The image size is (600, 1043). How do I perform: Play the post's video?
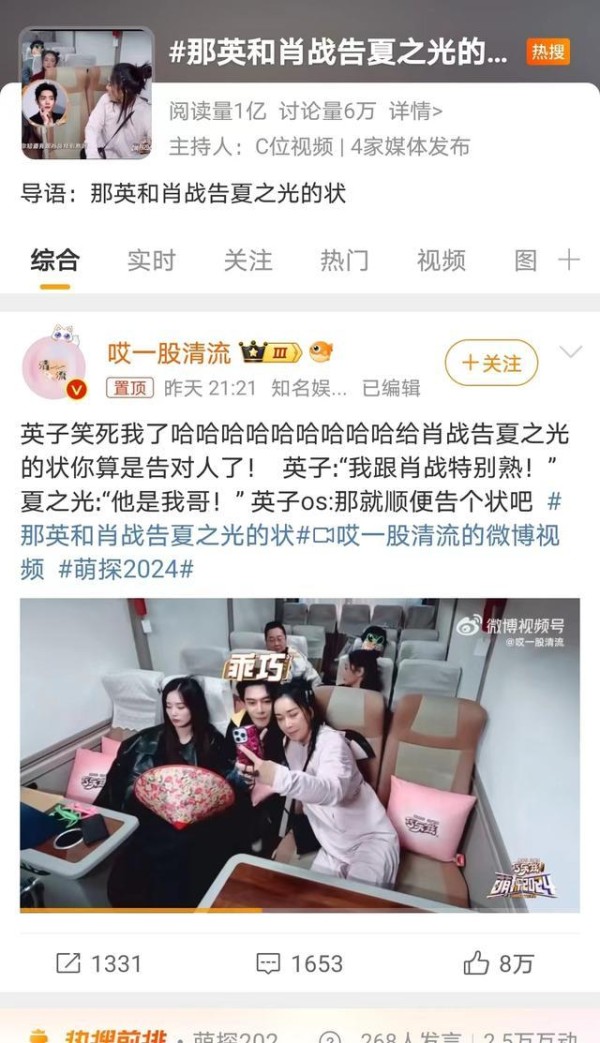point(299,755)
